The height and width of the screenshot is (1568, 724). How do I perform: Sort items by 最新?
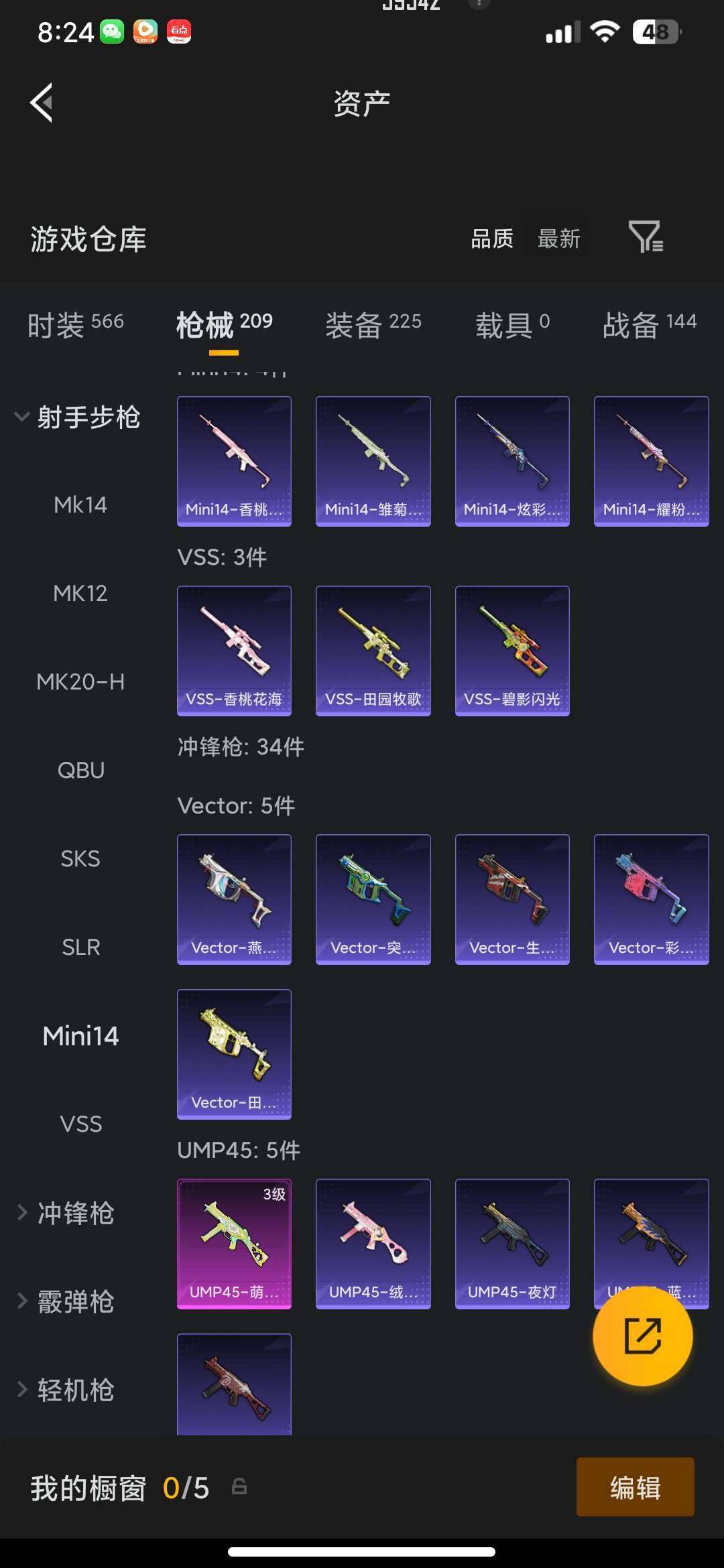[559, 239]
